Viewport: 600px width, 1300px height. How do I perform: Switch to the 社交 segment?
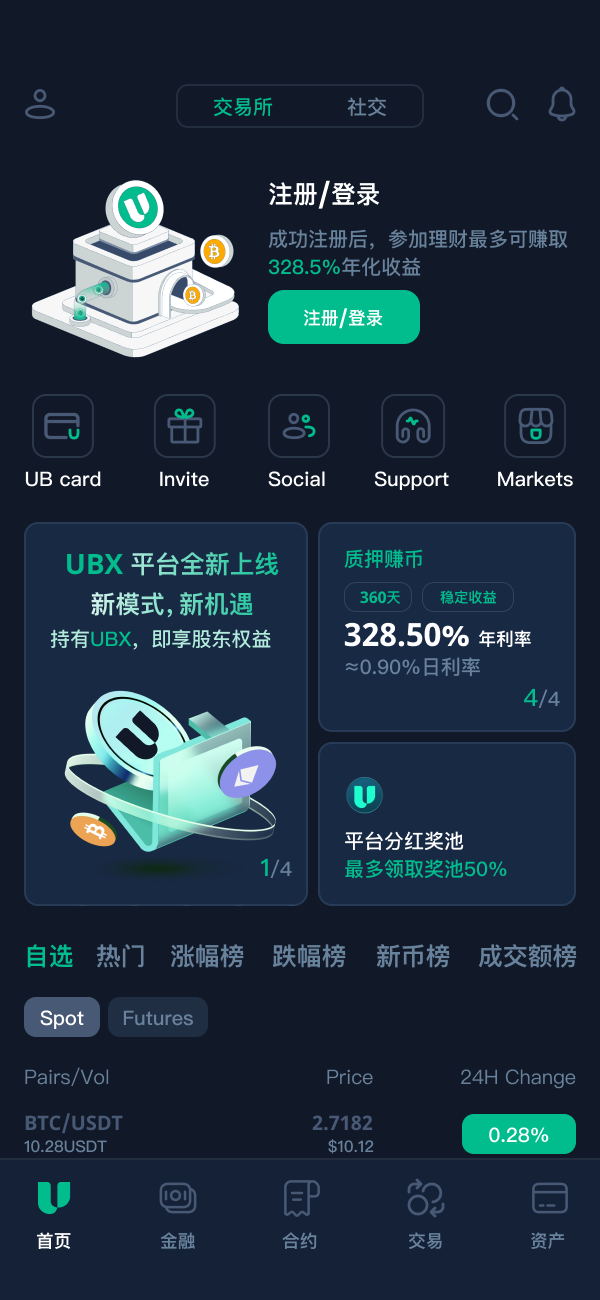(x=366, y=107)
